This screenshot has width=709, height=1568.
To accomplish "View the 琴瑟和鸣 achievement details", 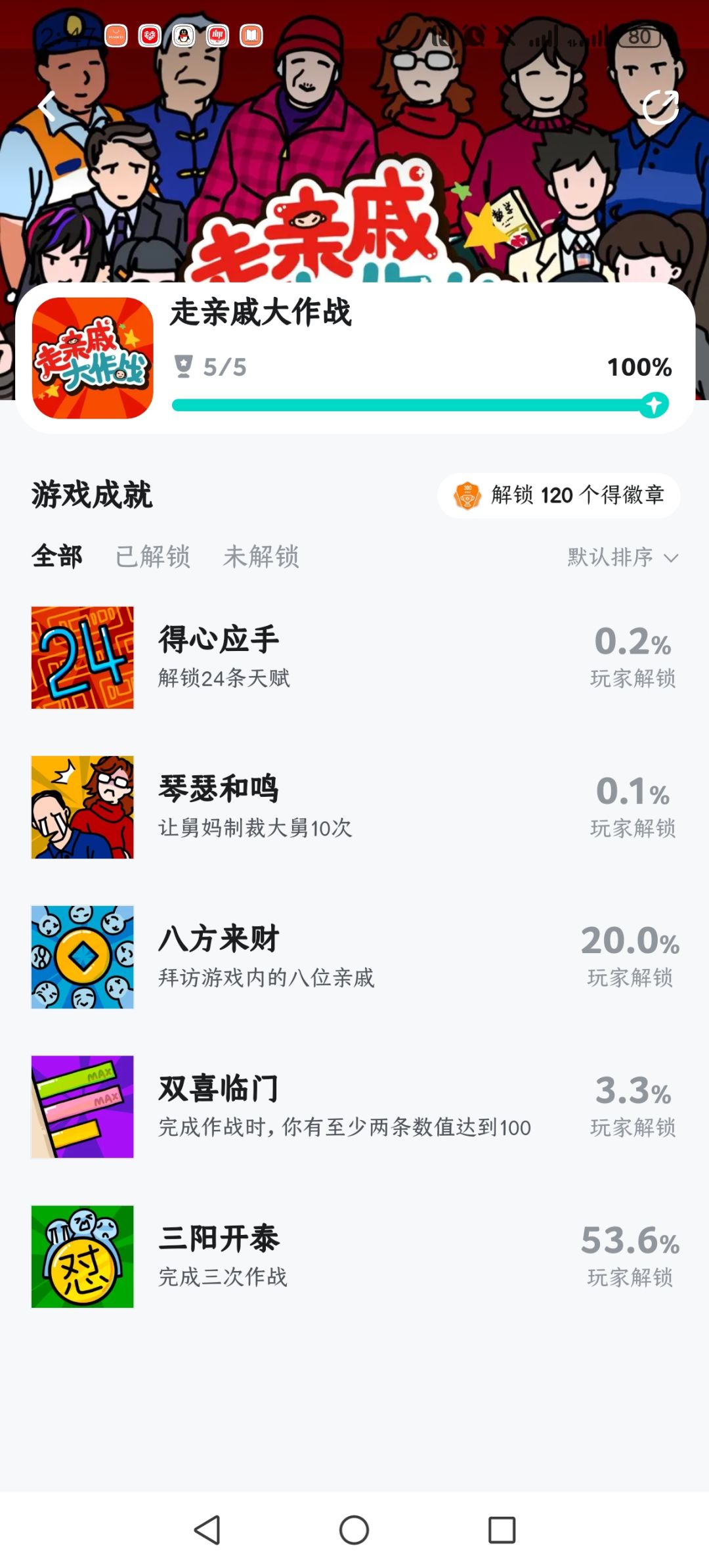I will [354, 807].
